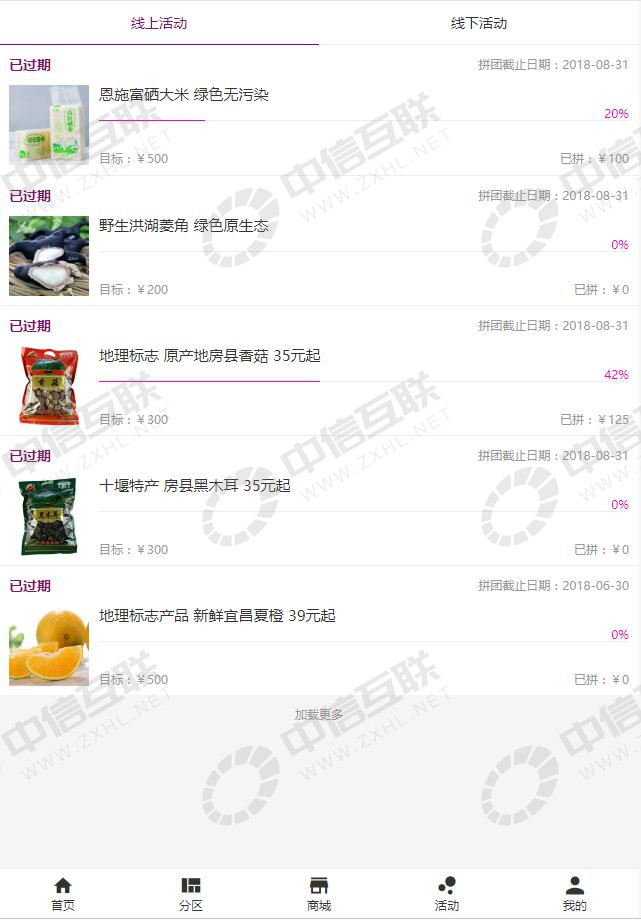Open the 分区 section tab
Screen dimensions: 641x921
pyautogui.click(x=191, y=894)
